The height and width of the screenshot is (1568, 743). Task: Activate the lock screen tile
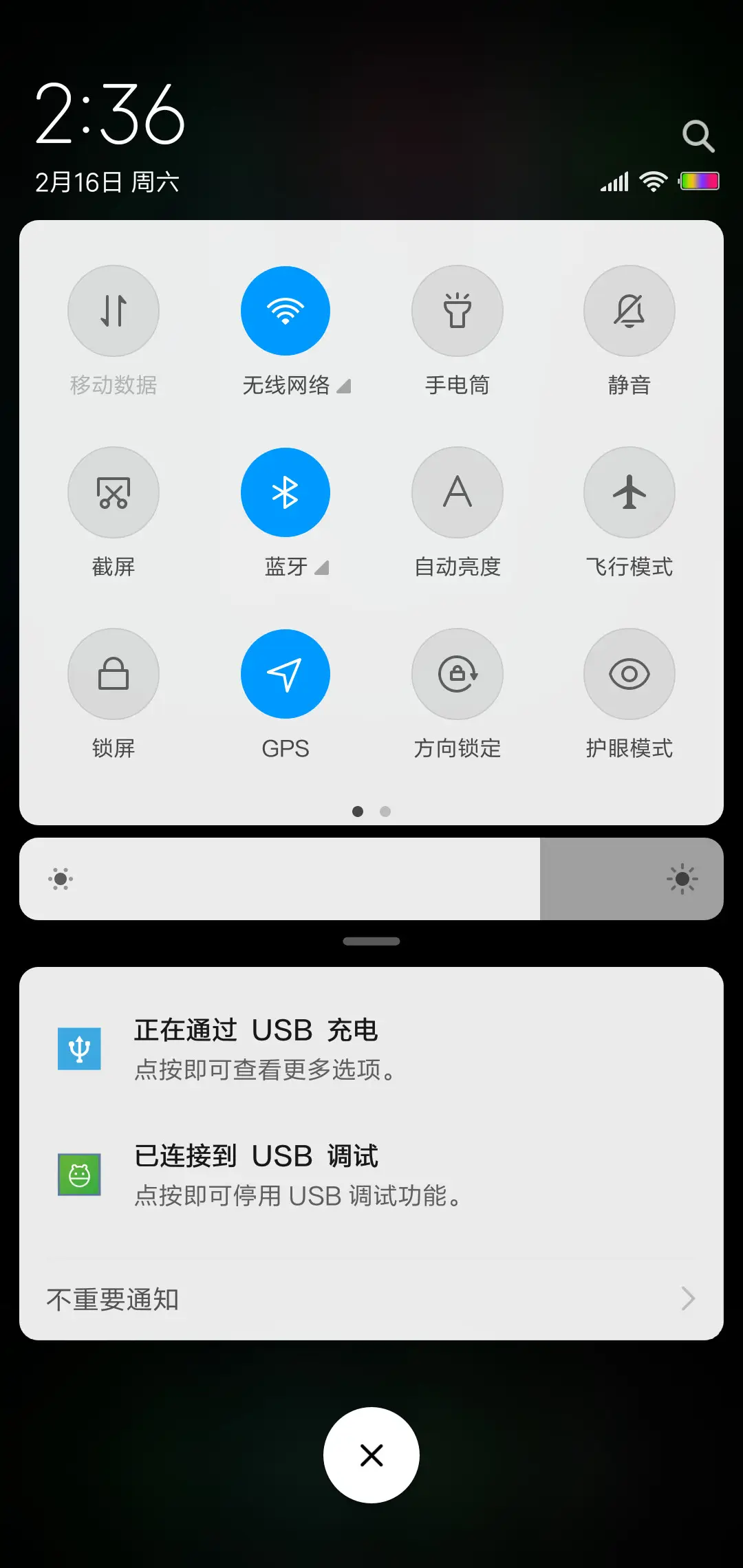click(114, 674)
